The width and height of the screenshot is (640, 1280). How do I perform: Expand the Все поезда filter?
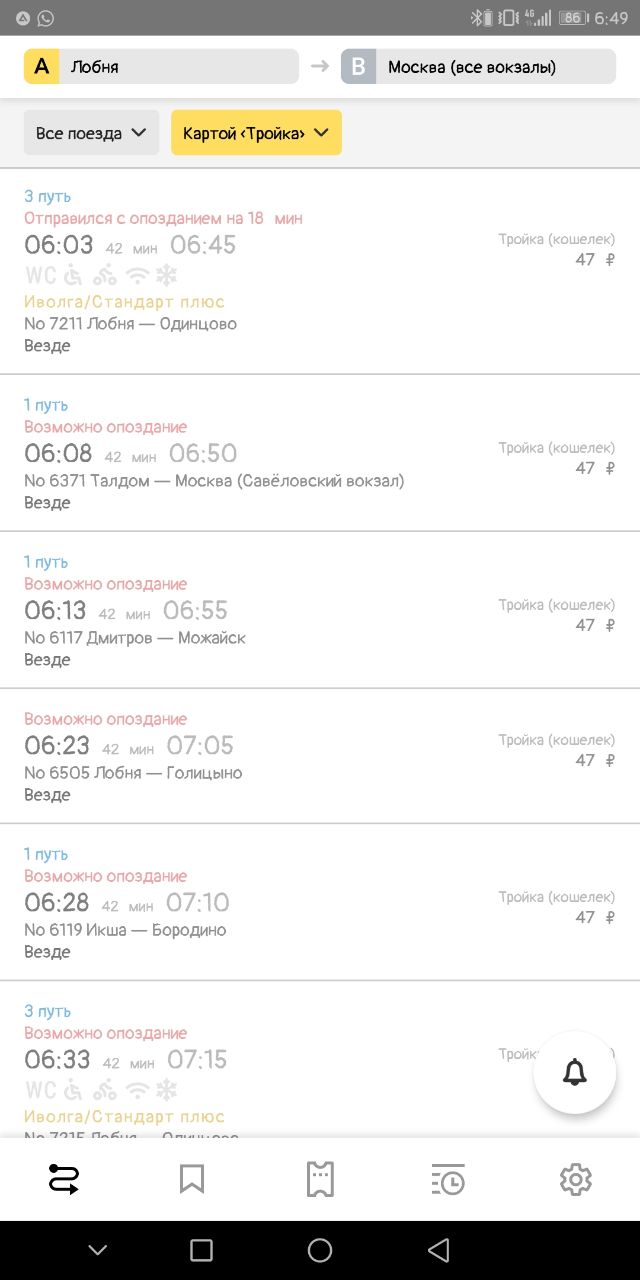pyautogui.click(x=91, y=133)
